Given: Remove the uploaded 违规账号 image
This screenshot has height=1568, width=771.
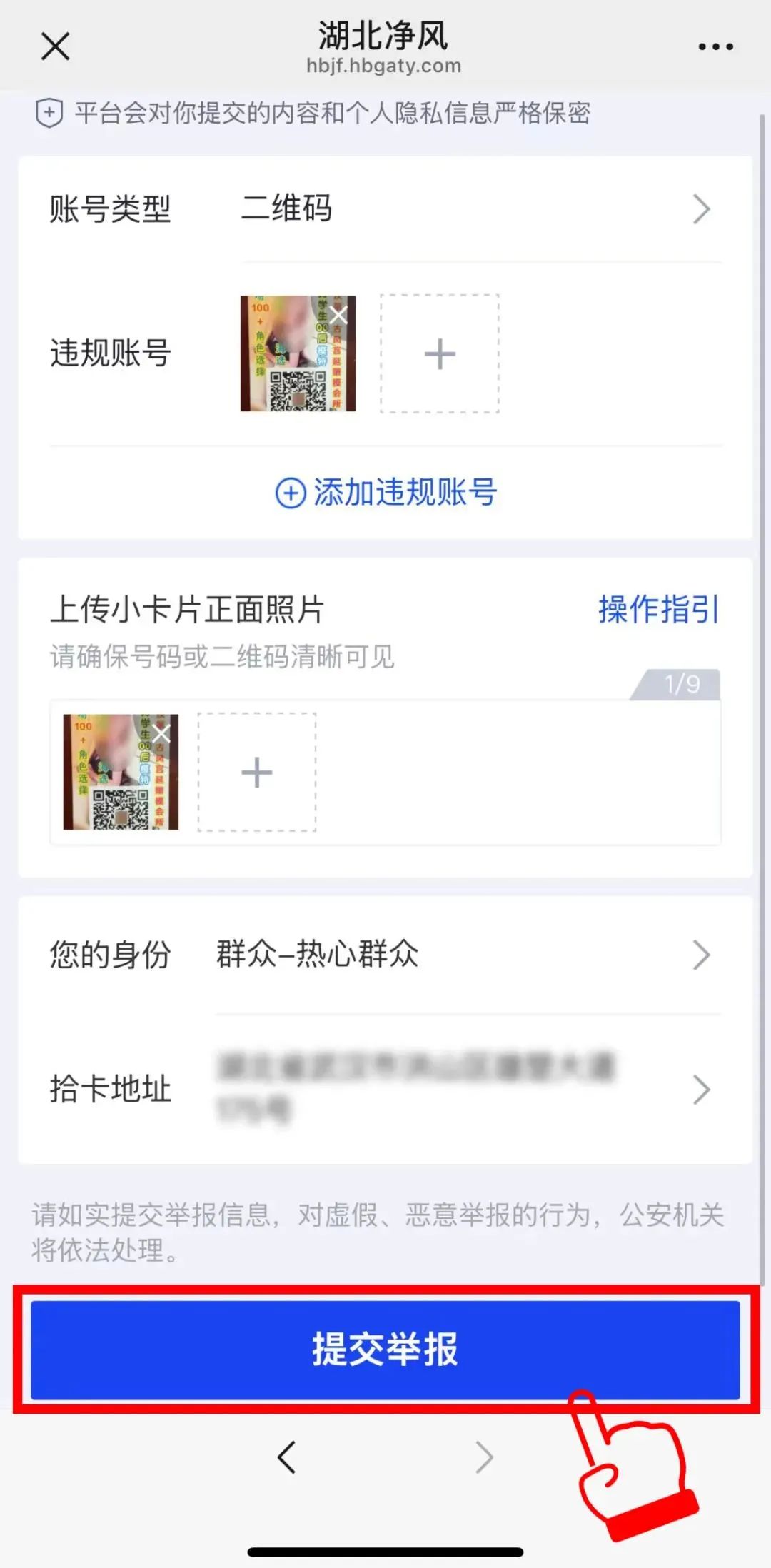Looking at the screenshot, I should (x=338, y=314).
